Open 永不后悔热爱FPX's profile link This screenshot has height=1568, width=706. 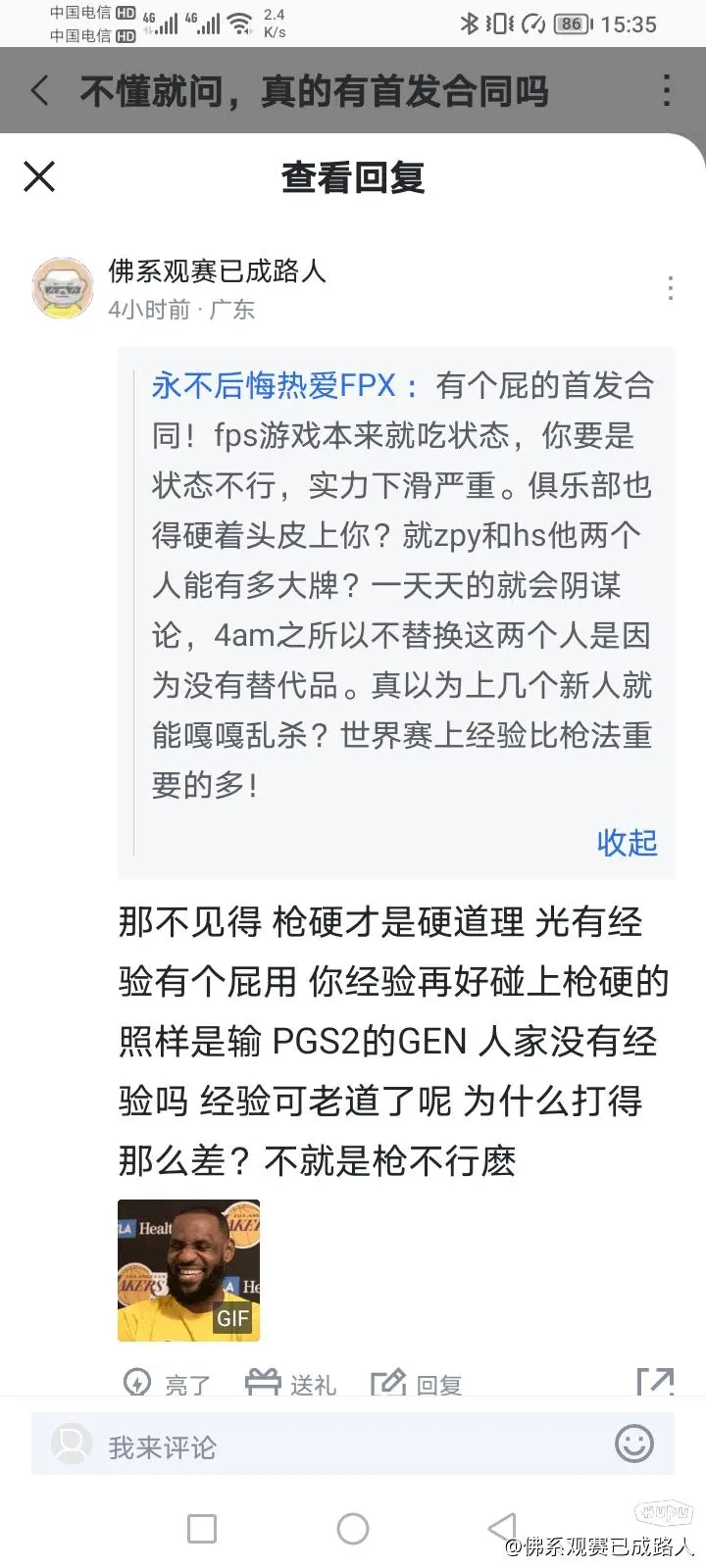click(275, 386)
